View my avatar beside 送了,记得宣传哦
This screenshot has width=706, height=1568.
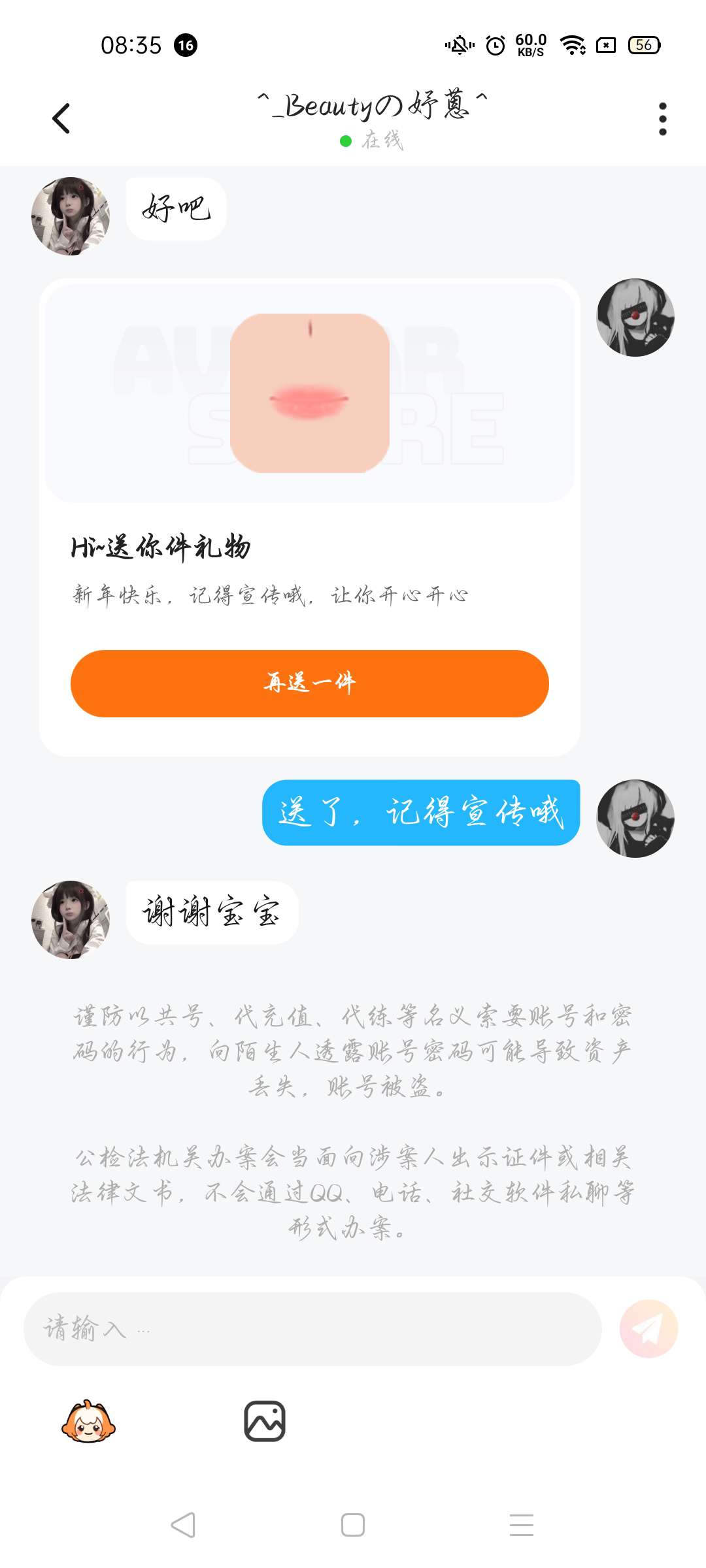tap(635, 818)
